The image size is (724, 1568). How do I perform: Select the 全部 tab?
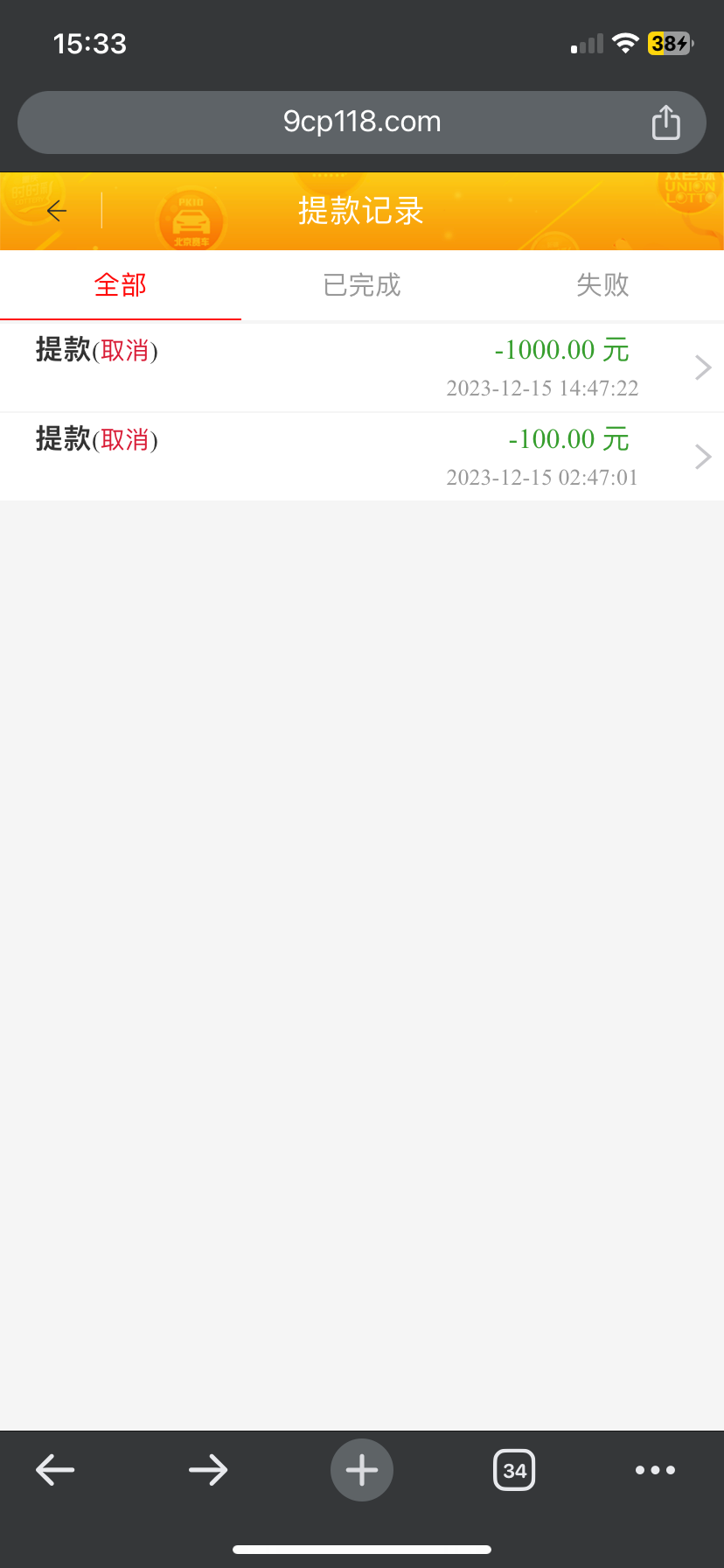click(121, 285)
